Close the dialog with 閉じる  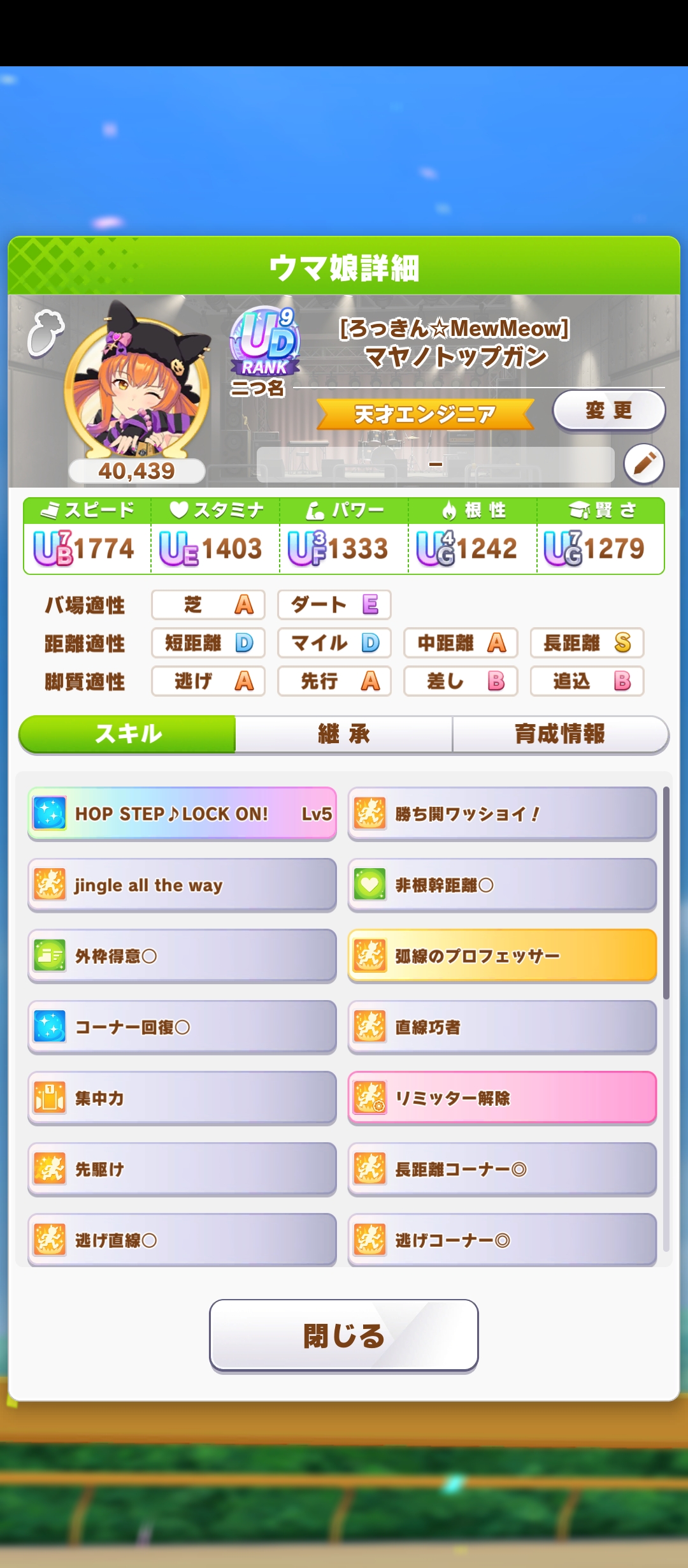point(344,1335)
